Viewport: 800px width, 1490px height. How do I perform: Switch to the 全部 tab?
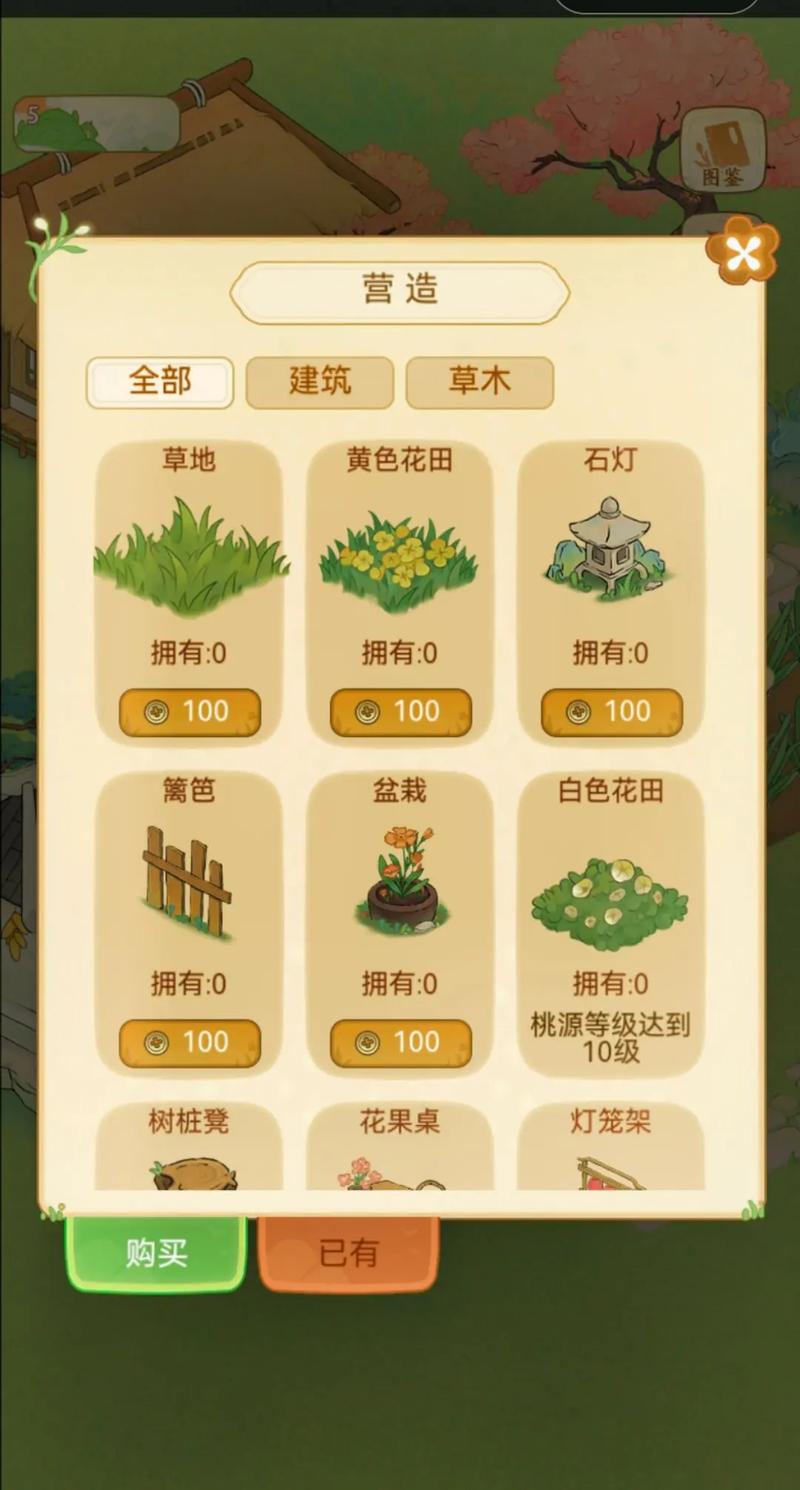tap(160, 382)
